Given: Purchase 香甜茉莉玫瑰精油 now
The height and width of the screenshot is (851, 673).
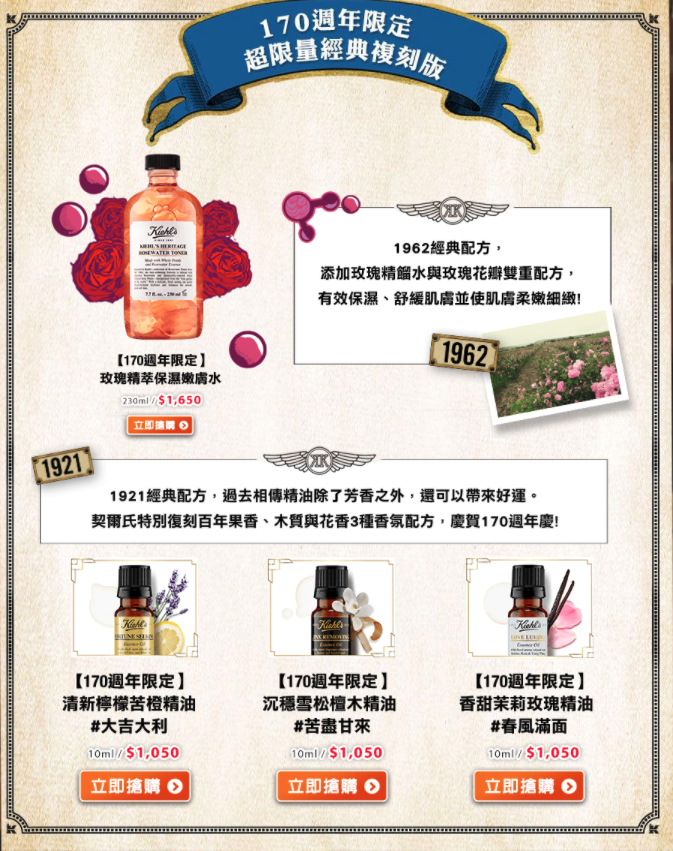Looking at the screenshot, I should point(528,785).
